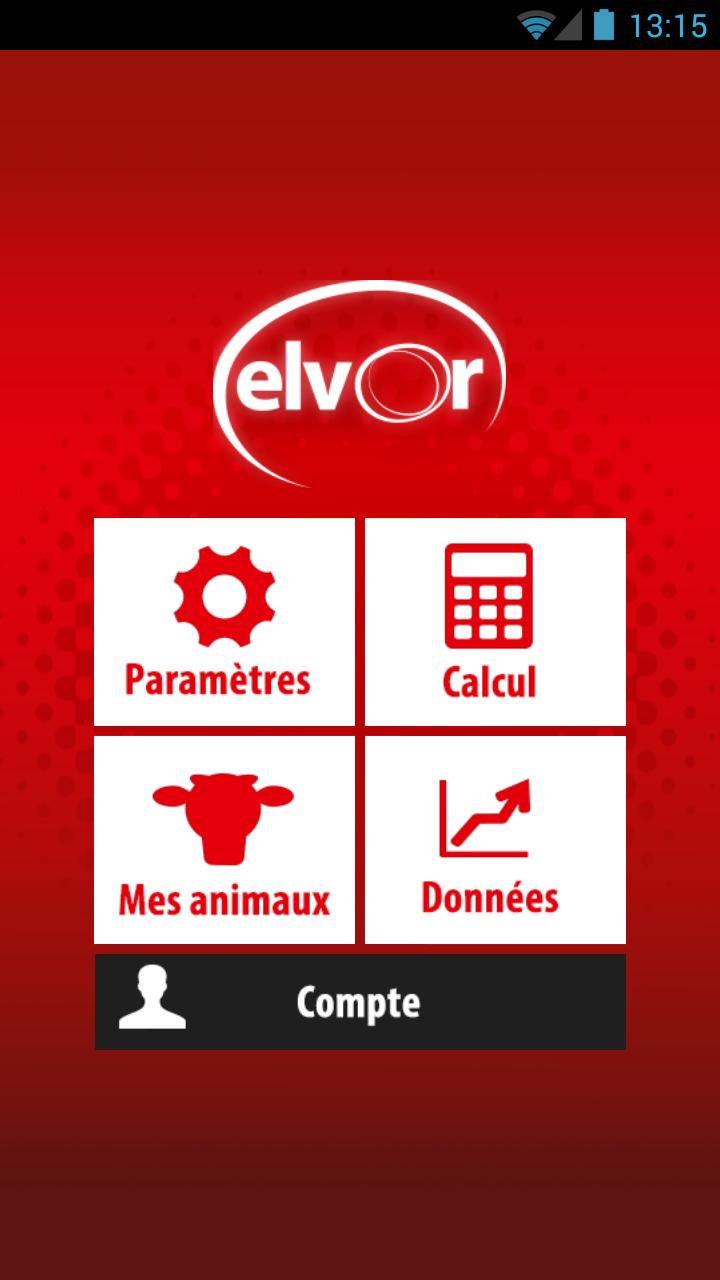Select the Données text label
The height and width of the screenshot is (1280, 720).
click(491, 897)
